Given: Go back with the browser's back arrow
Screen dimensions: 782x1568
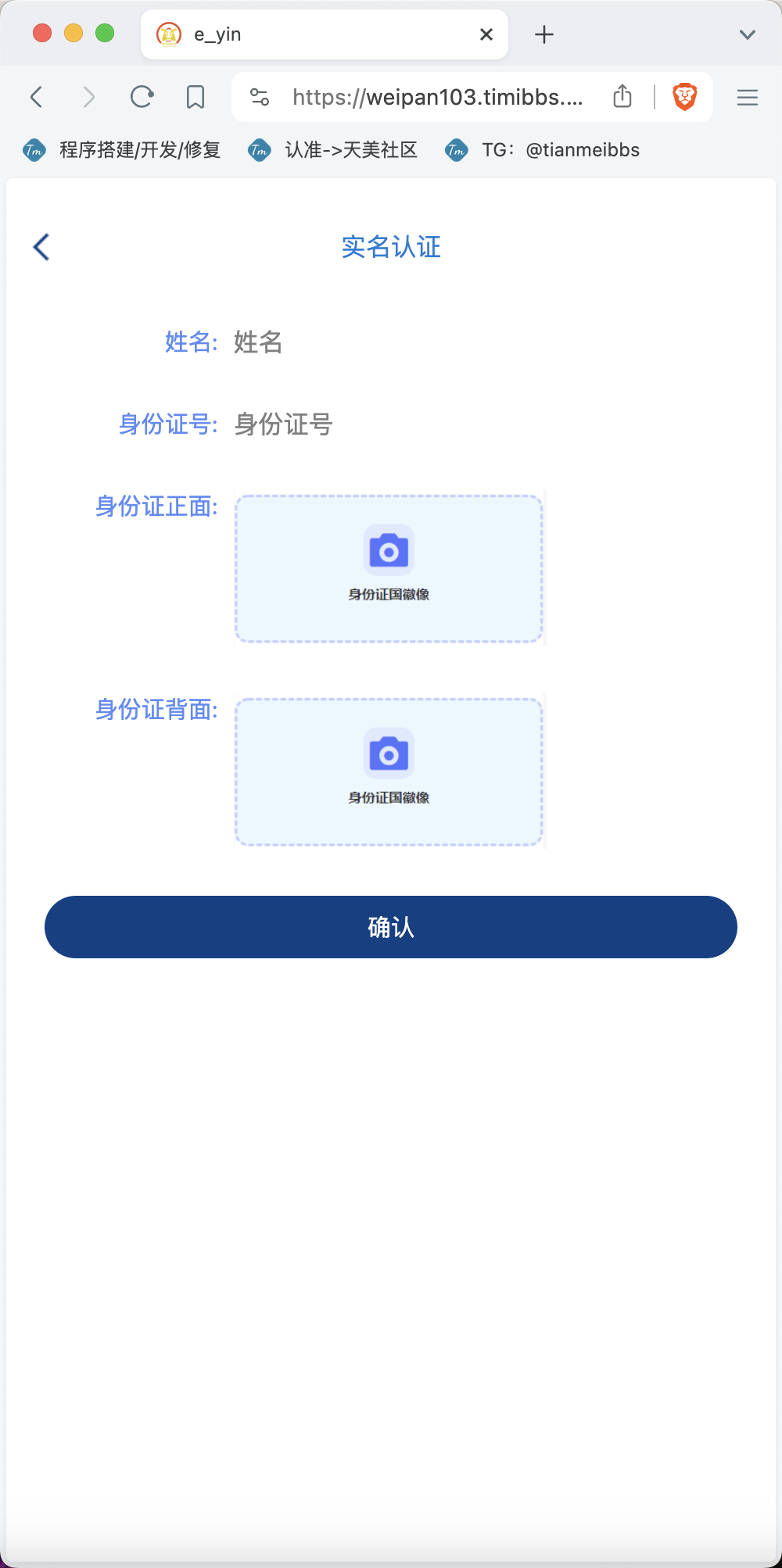Looking at the screenshot, I should click(x=37, y=97).
